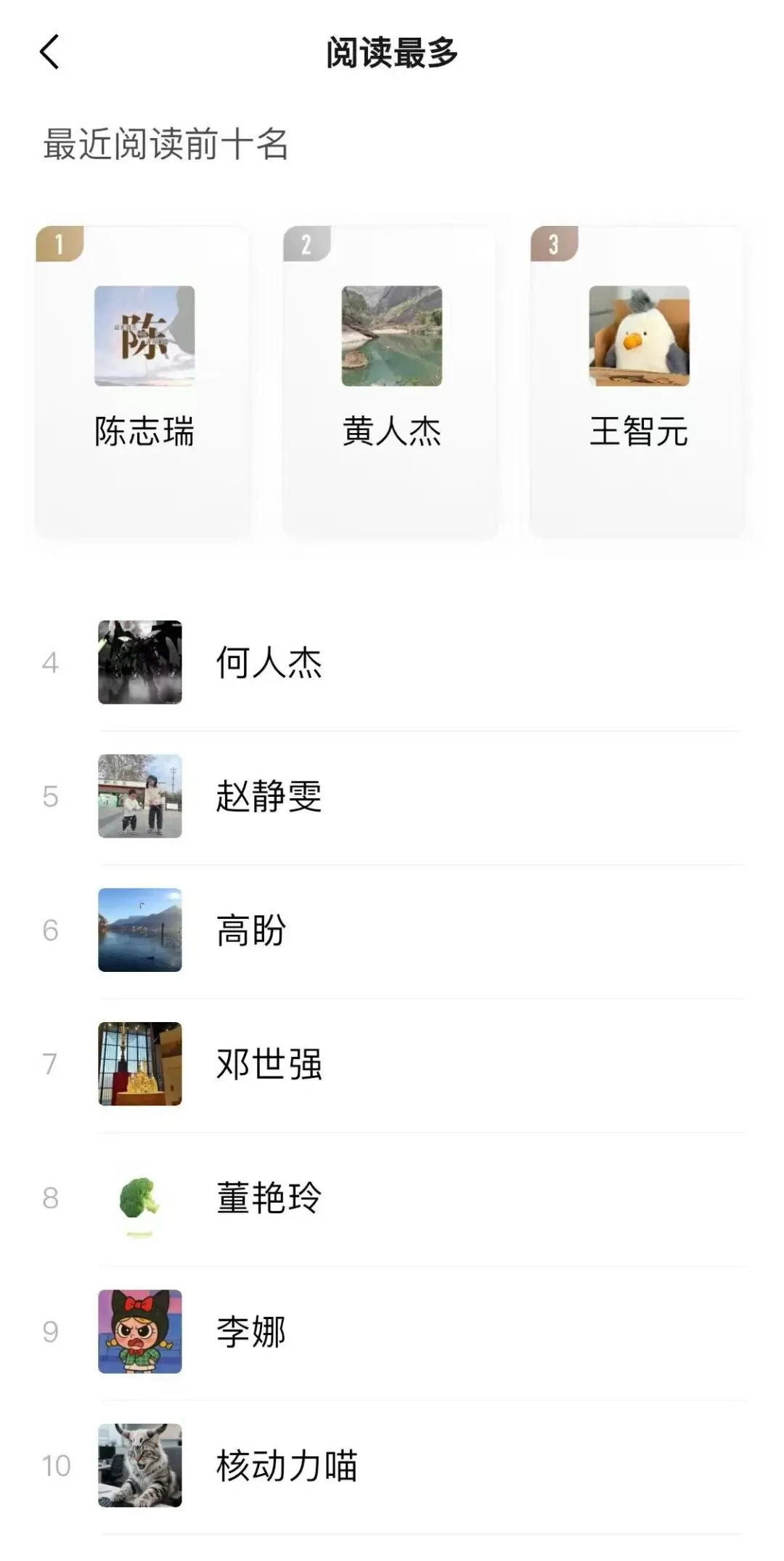Image resolution: width=784 pixels, height=1561 pixels.
Task: Open the row for 赵静雯
Action: 392,796
